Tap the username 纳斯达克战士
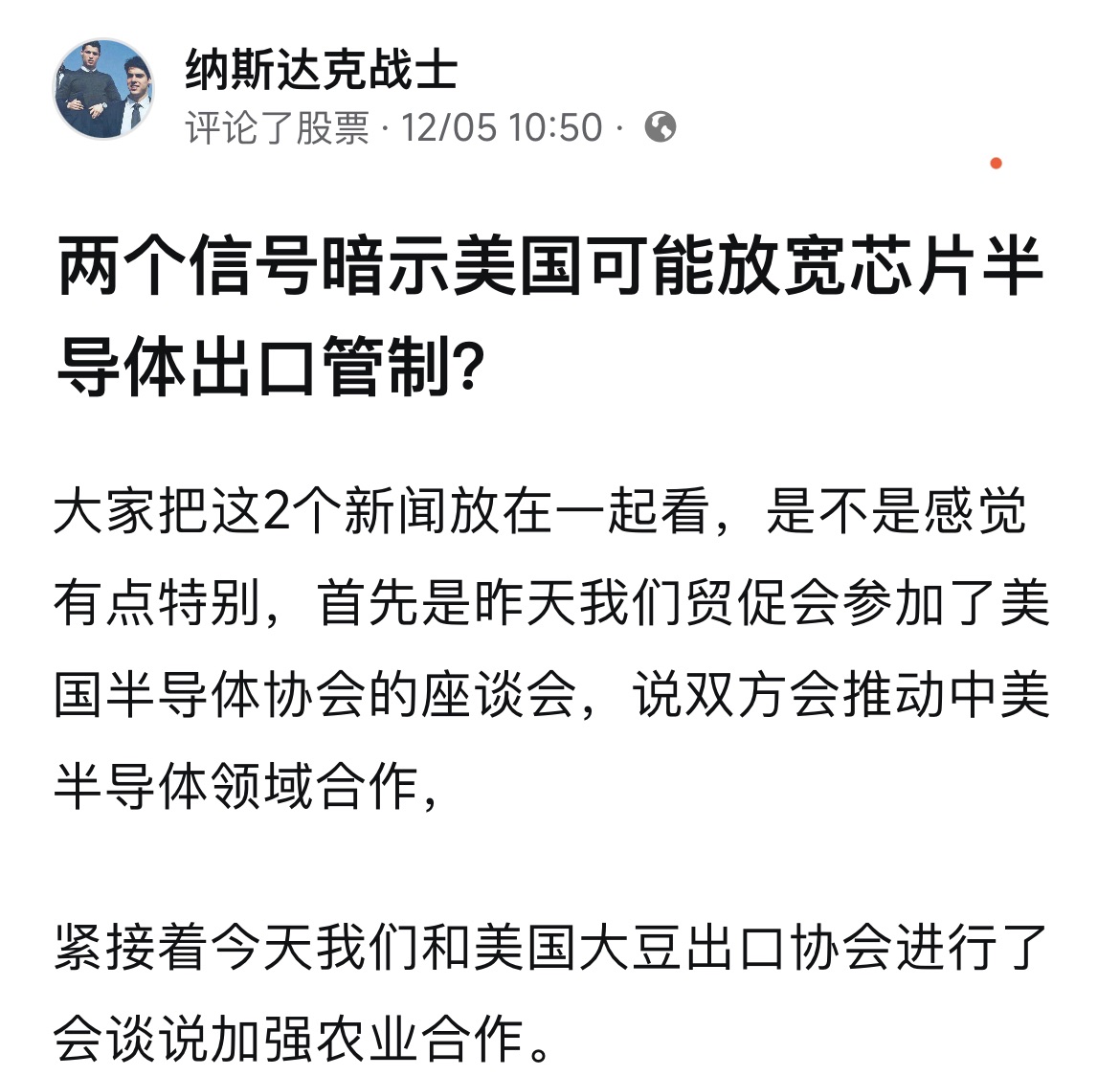The height and width of the screenshot is (1076, 1120). coord(322,69)
